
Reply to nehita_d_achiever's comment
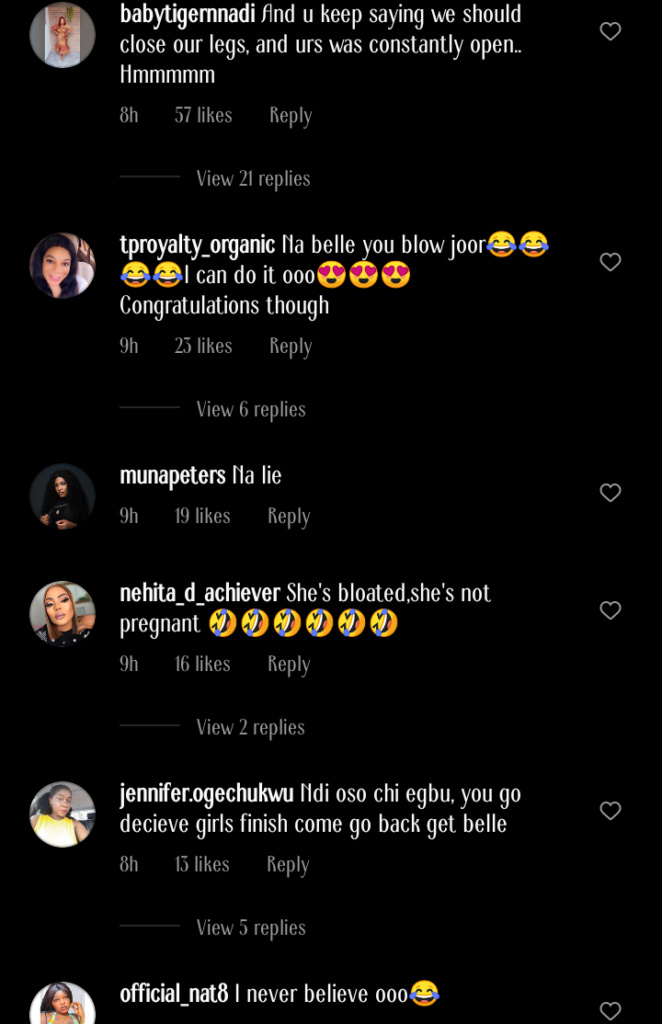(288, 665)
